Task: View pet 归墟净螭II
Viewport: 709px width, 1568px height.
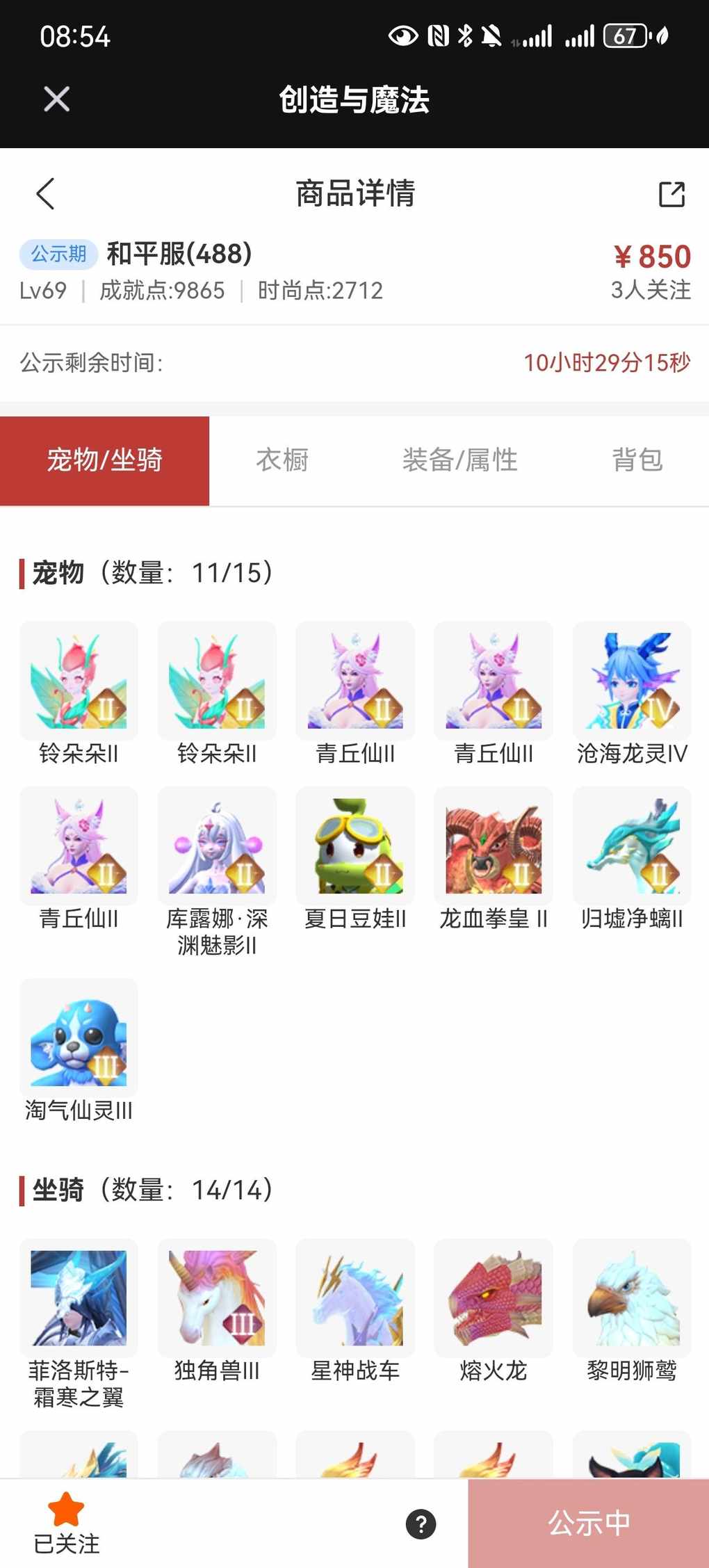Action: click(x=632, y=846)
